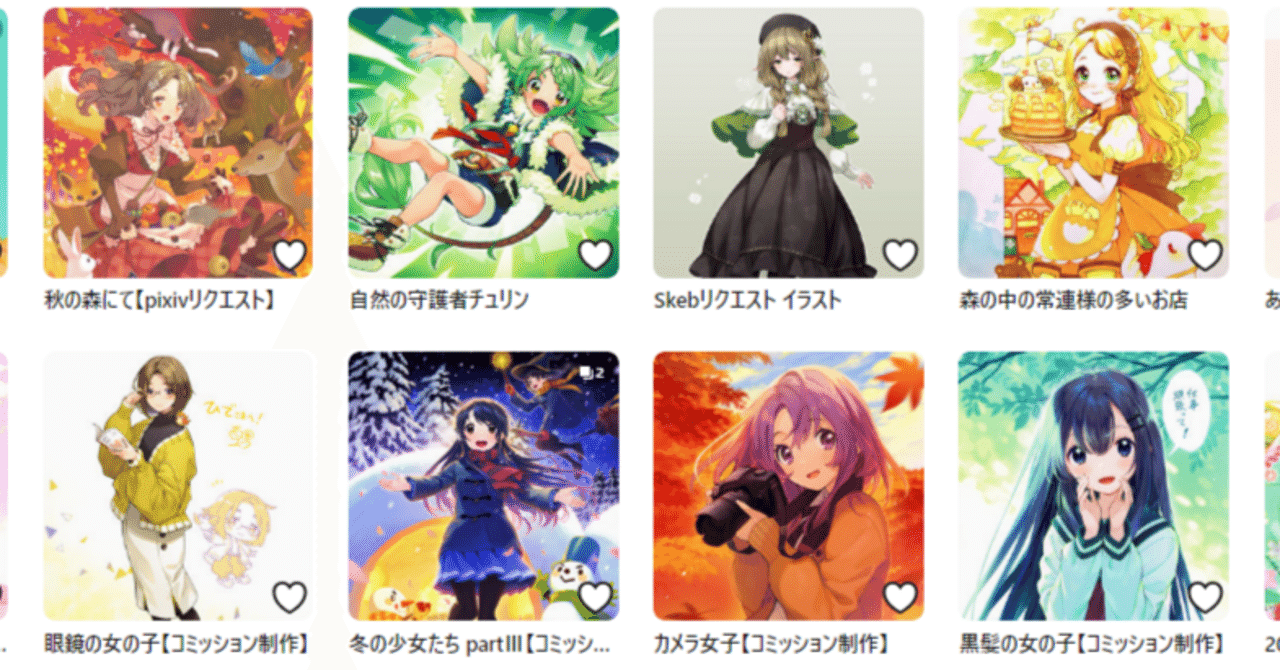Open the artwork 秋の森にて【pixivリクエスト】
The image size is (1280, 670).
178,142
